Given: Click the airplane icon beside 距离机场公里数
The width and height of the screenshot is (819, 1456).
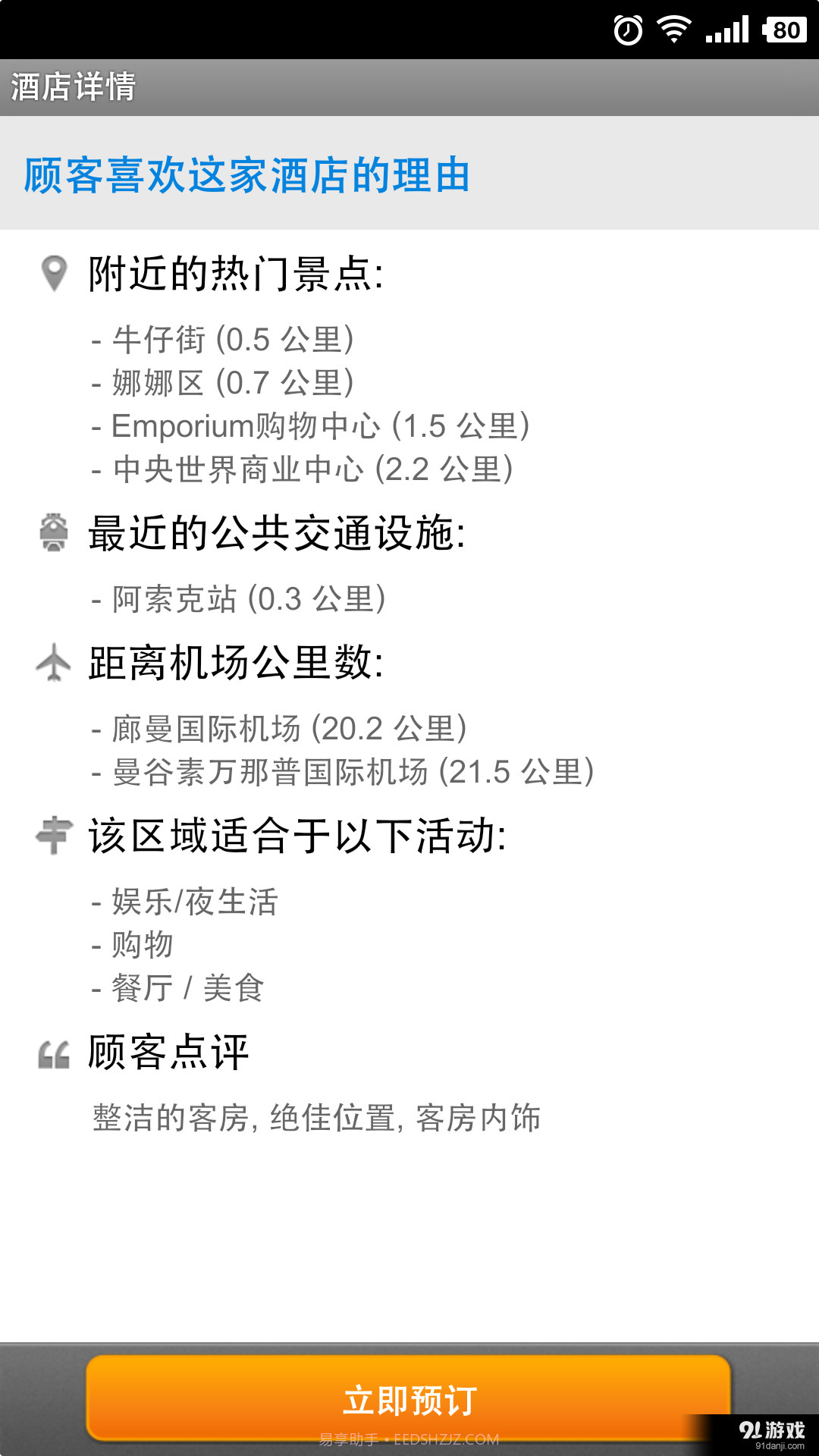Looking at the screenshot, I should 53,663.
